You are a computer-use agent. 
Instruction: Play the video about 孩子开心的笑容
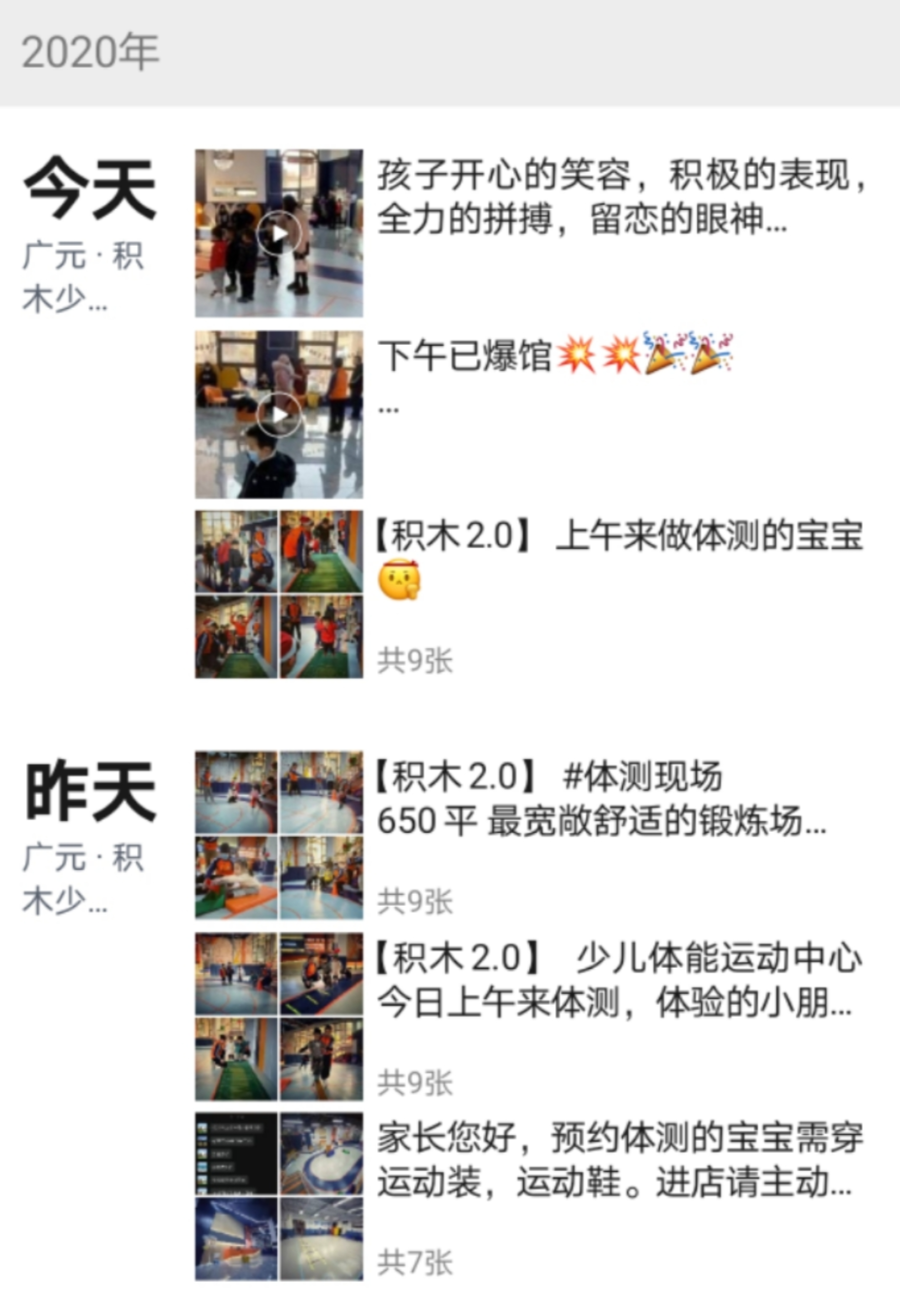pyautogui.click(x=279, y=234)
